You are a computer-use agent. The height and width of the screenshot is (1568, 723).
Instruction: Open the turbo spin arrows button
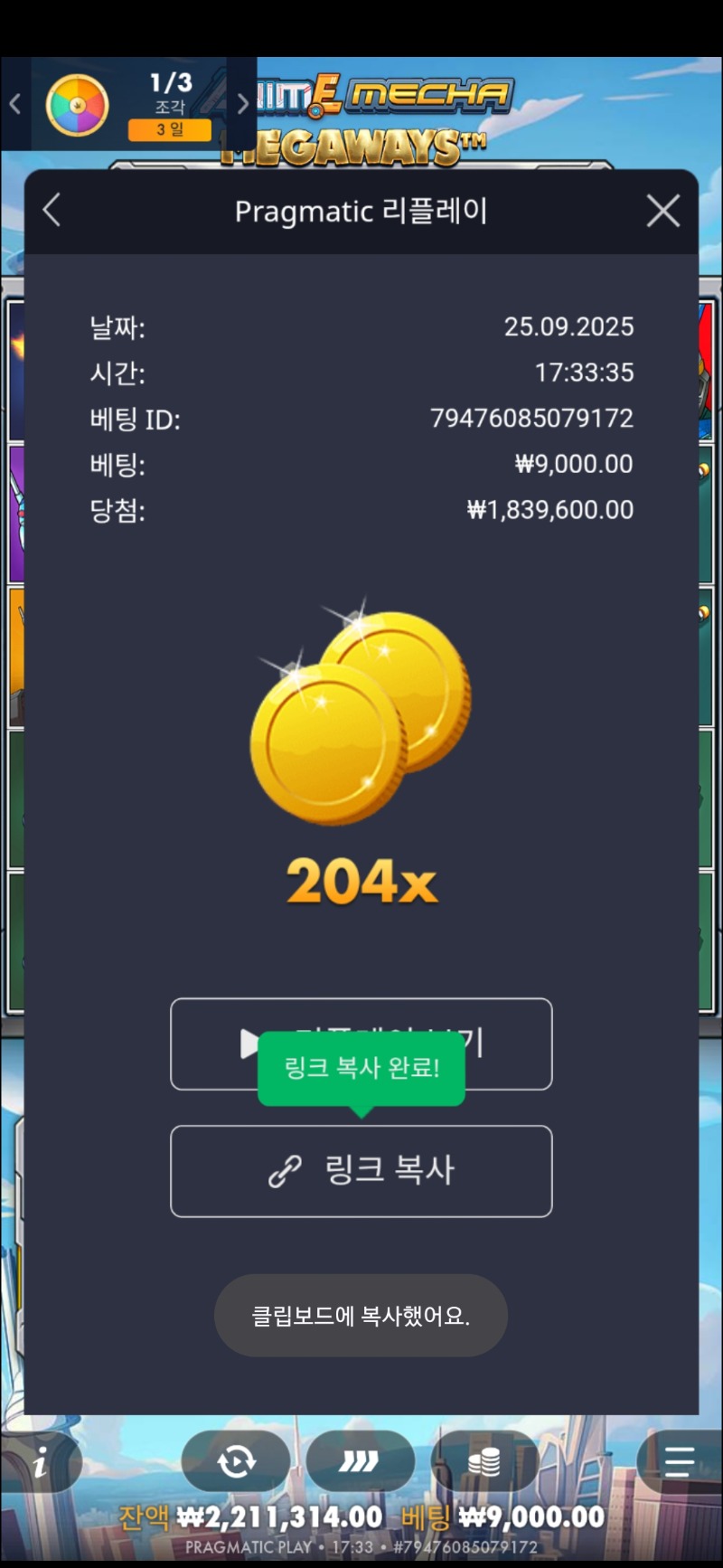click(x=360, y=1461)
